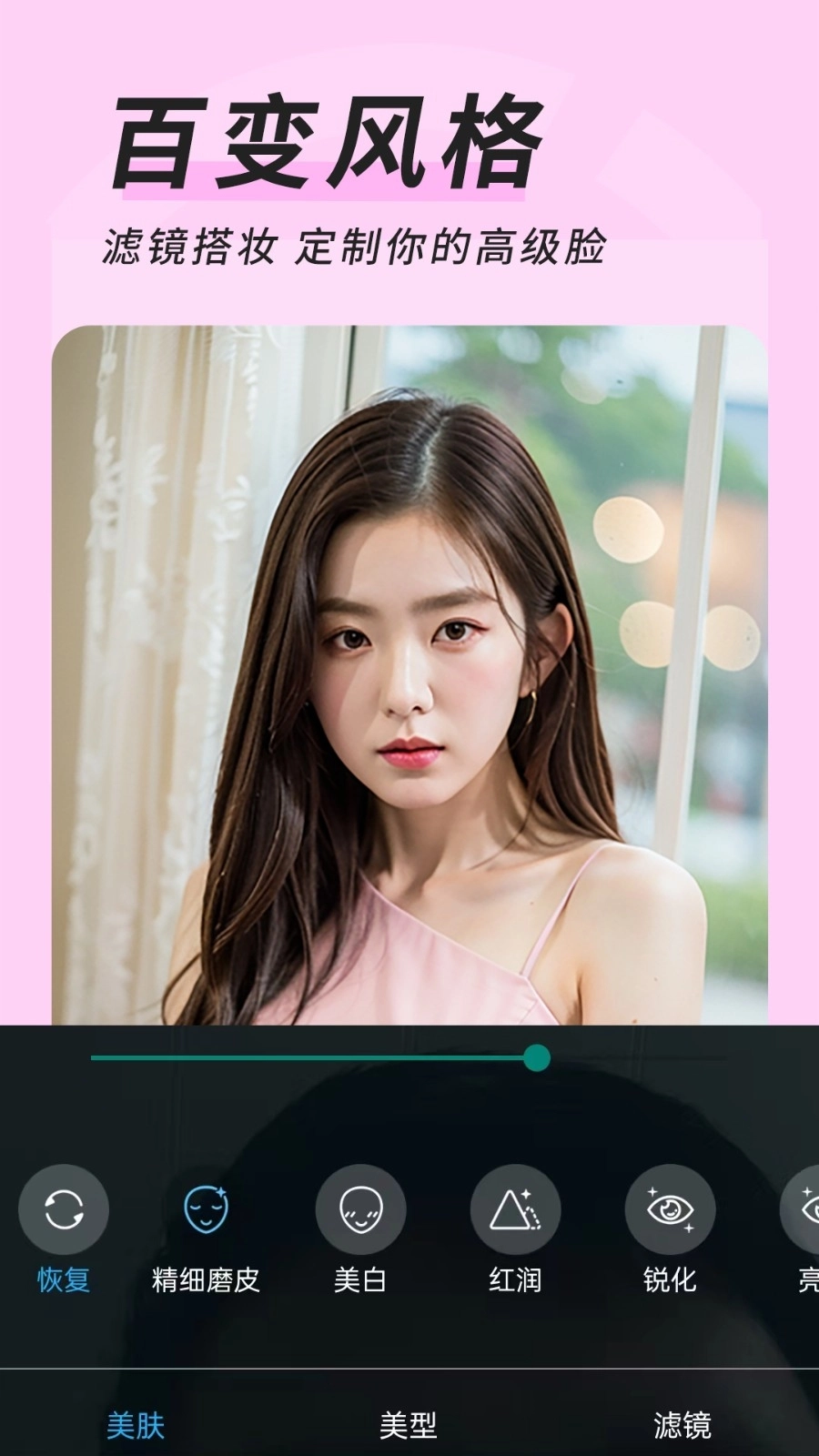This screenshot has height=1456, width=819.
Task: Toggle the whitening effect on
Action: [361, 1208]
